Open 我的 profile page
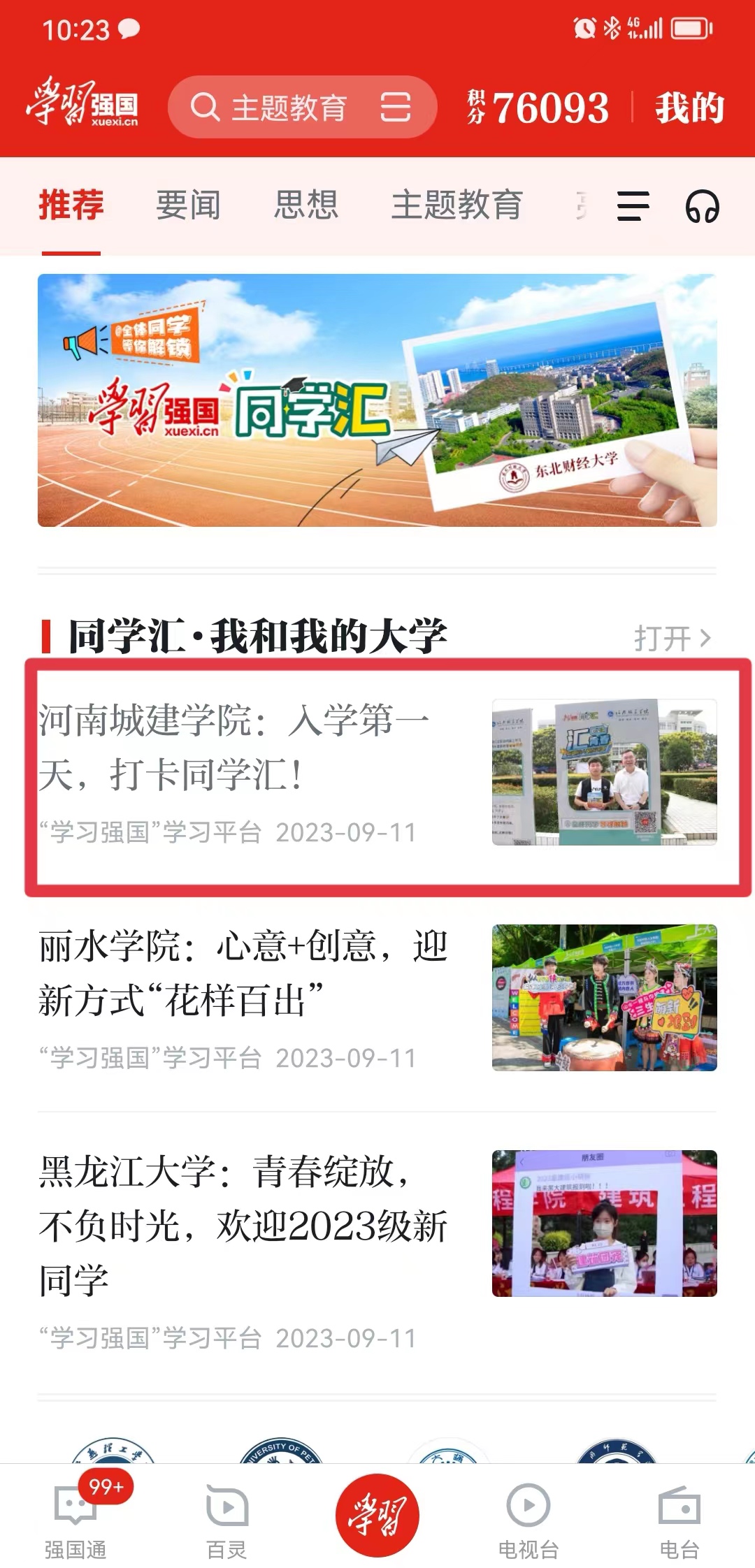Image resolution: width=755 pixels, height=1568 pixels. 689,108
